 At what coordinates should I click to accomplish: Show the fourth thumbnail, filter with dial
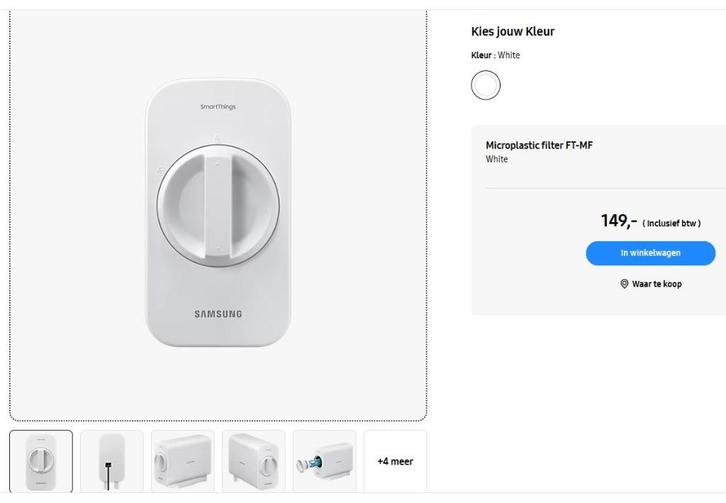pos(254,461)
